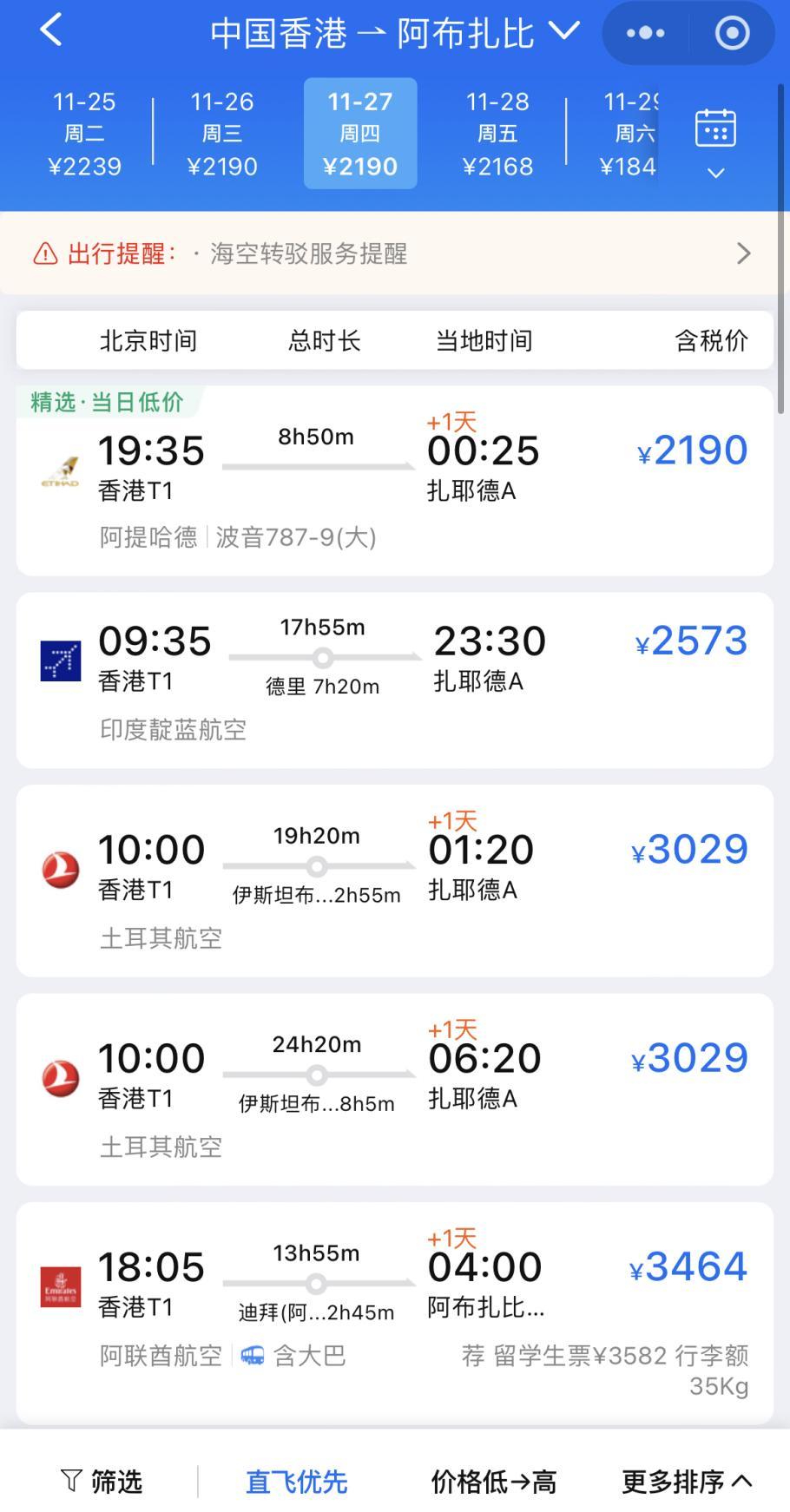Select the 11-25 周二 ¥2239 date

[x=84, y=134]
